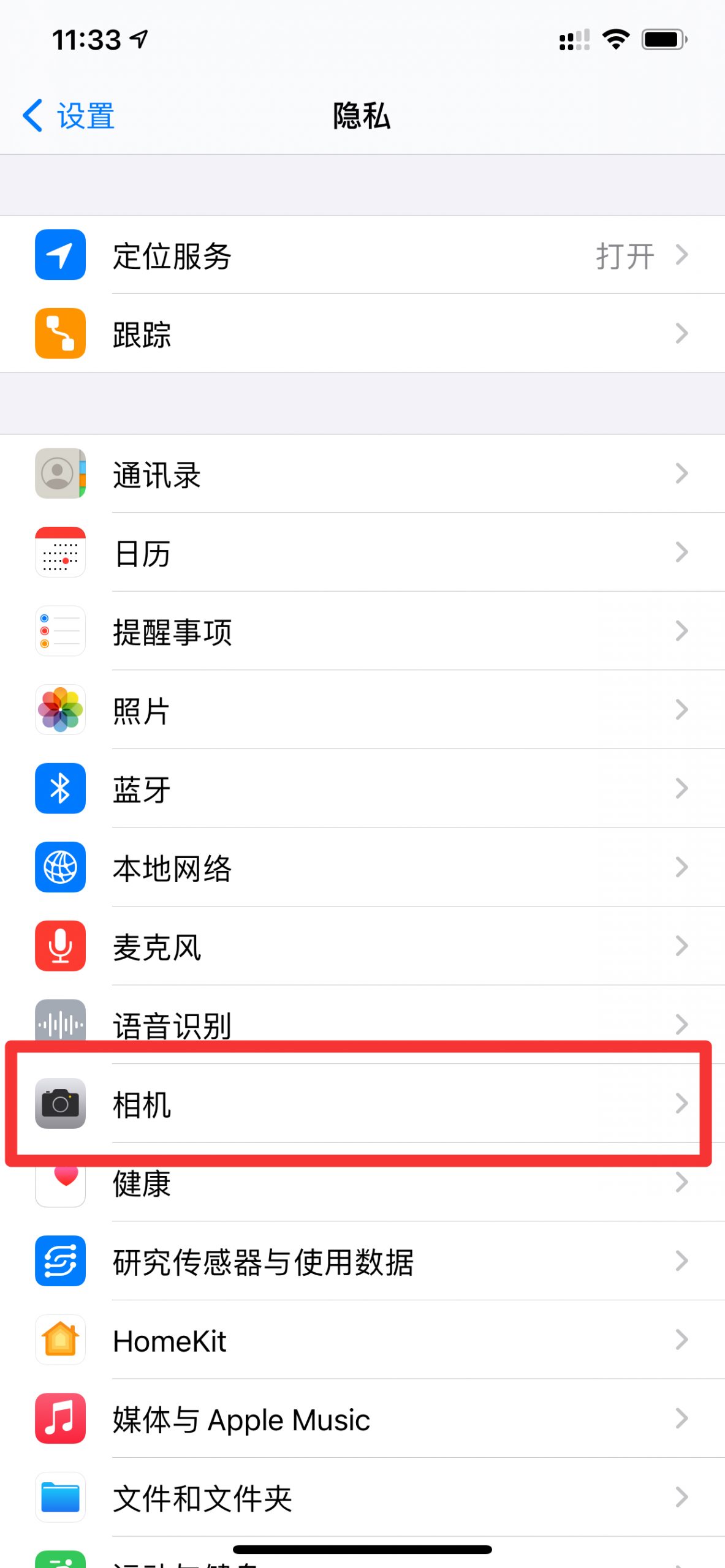The image size is (725, 1568).
Task: Open 通讯录 privacy settings
Action: [362, 473]
